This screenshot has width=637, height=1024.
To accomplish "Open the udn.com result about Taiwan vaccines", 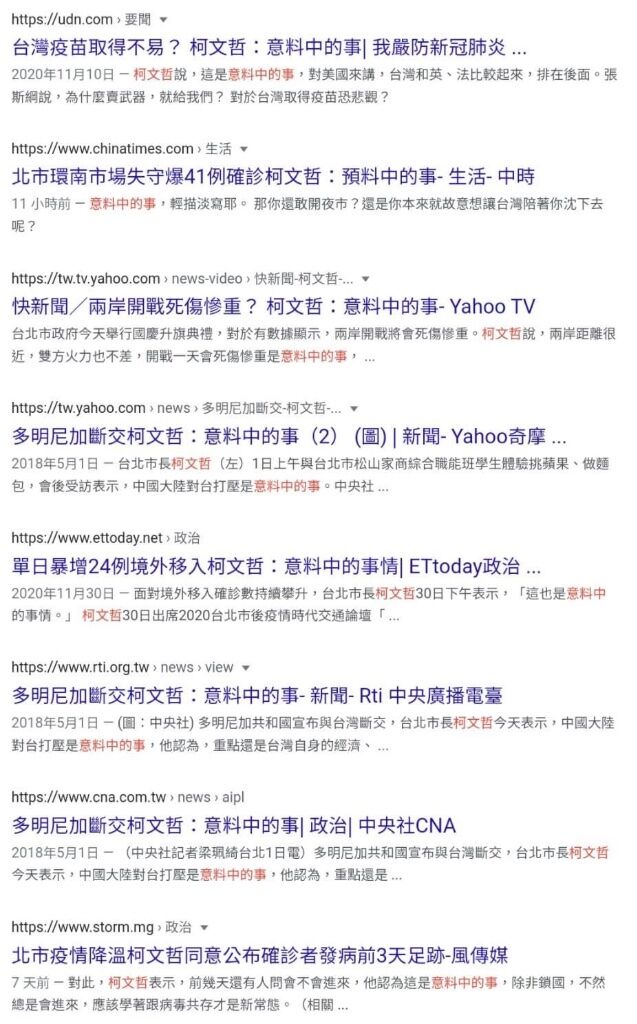I will pyautogui.click(x=269, y=47).
